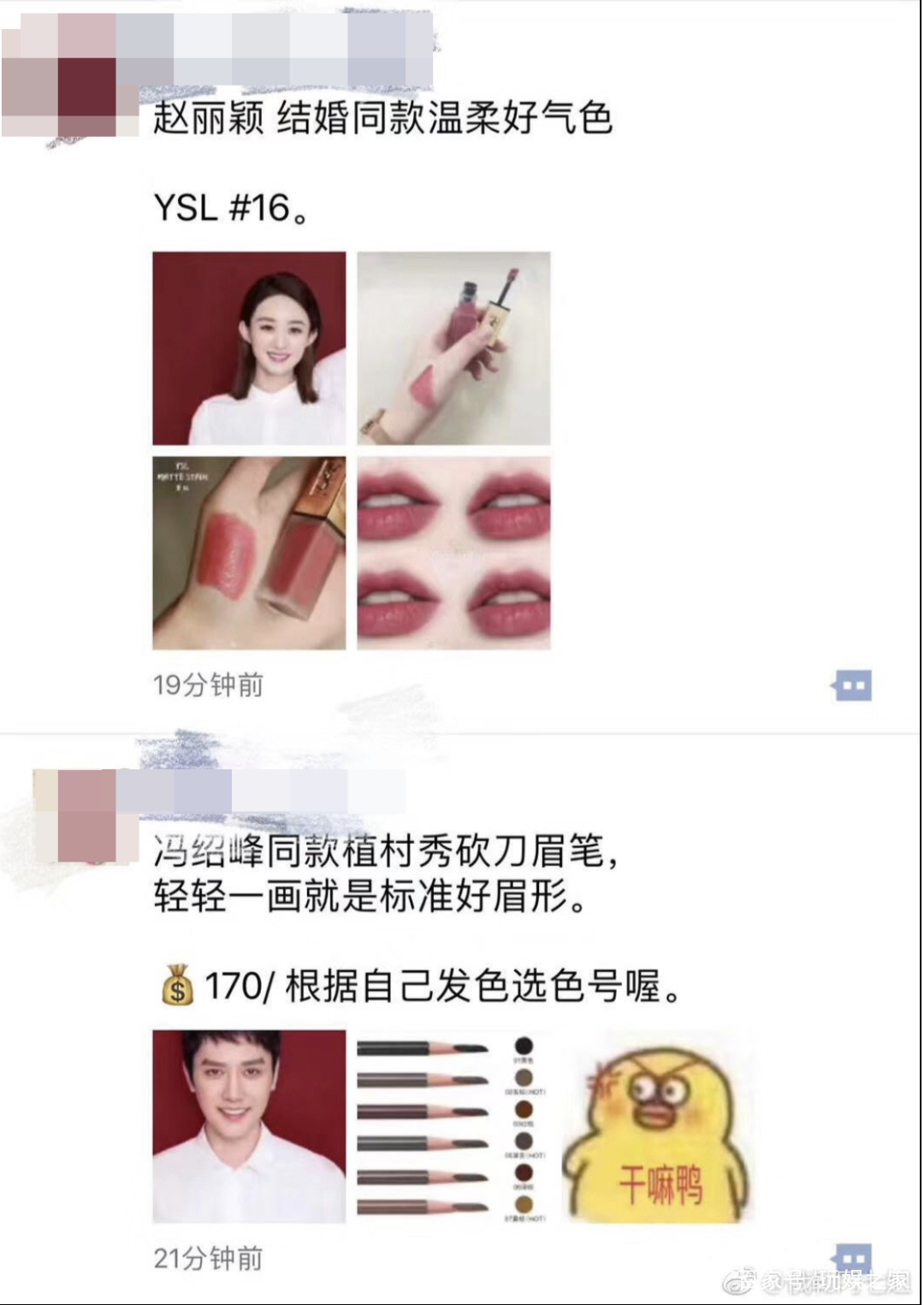This screenshot has width=924, height=1305.
Task: Select the text YSL #16
Action: [x=222, y=205]
